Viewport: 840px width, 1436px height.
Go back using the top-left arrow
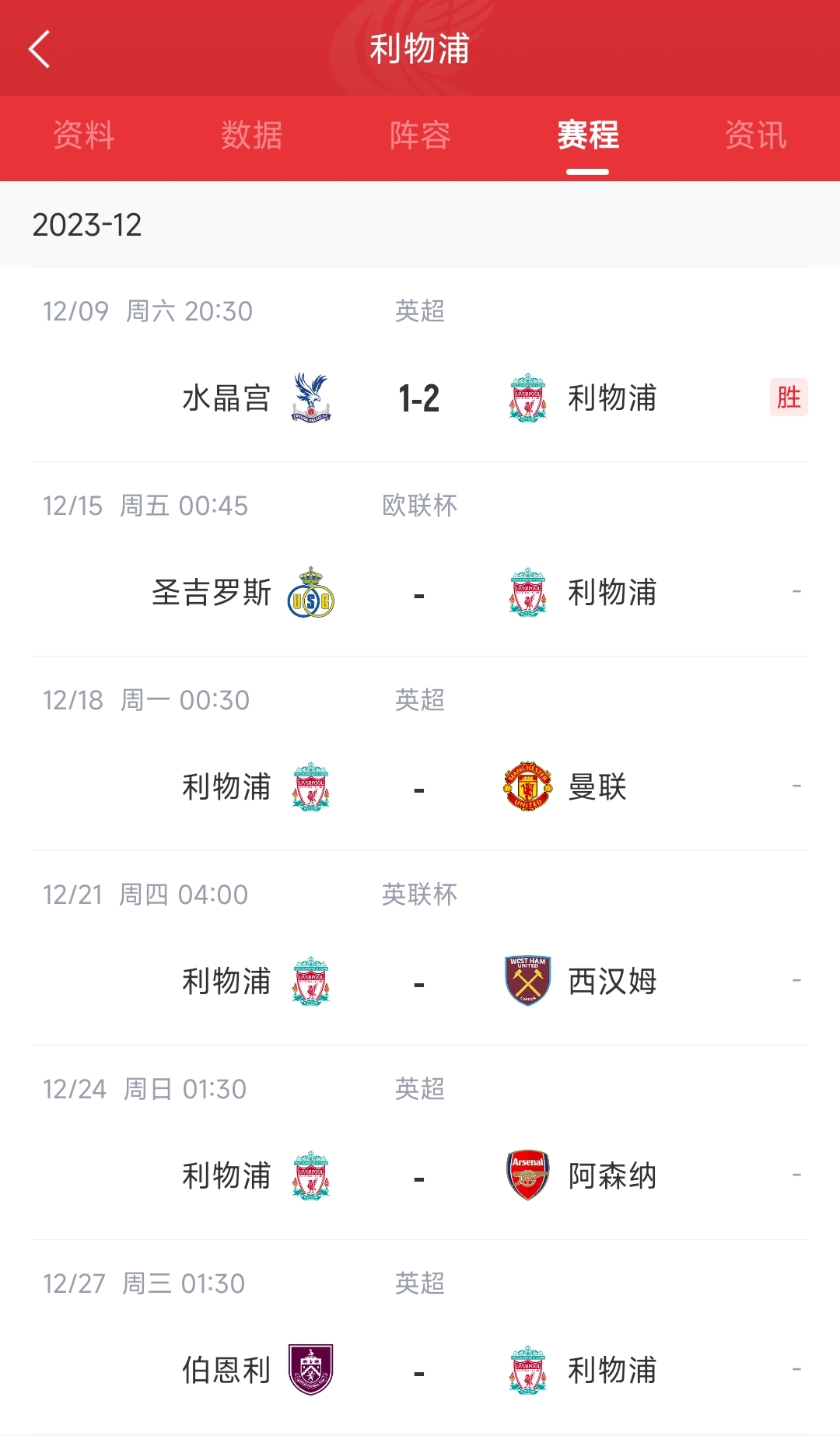point(39,49)
